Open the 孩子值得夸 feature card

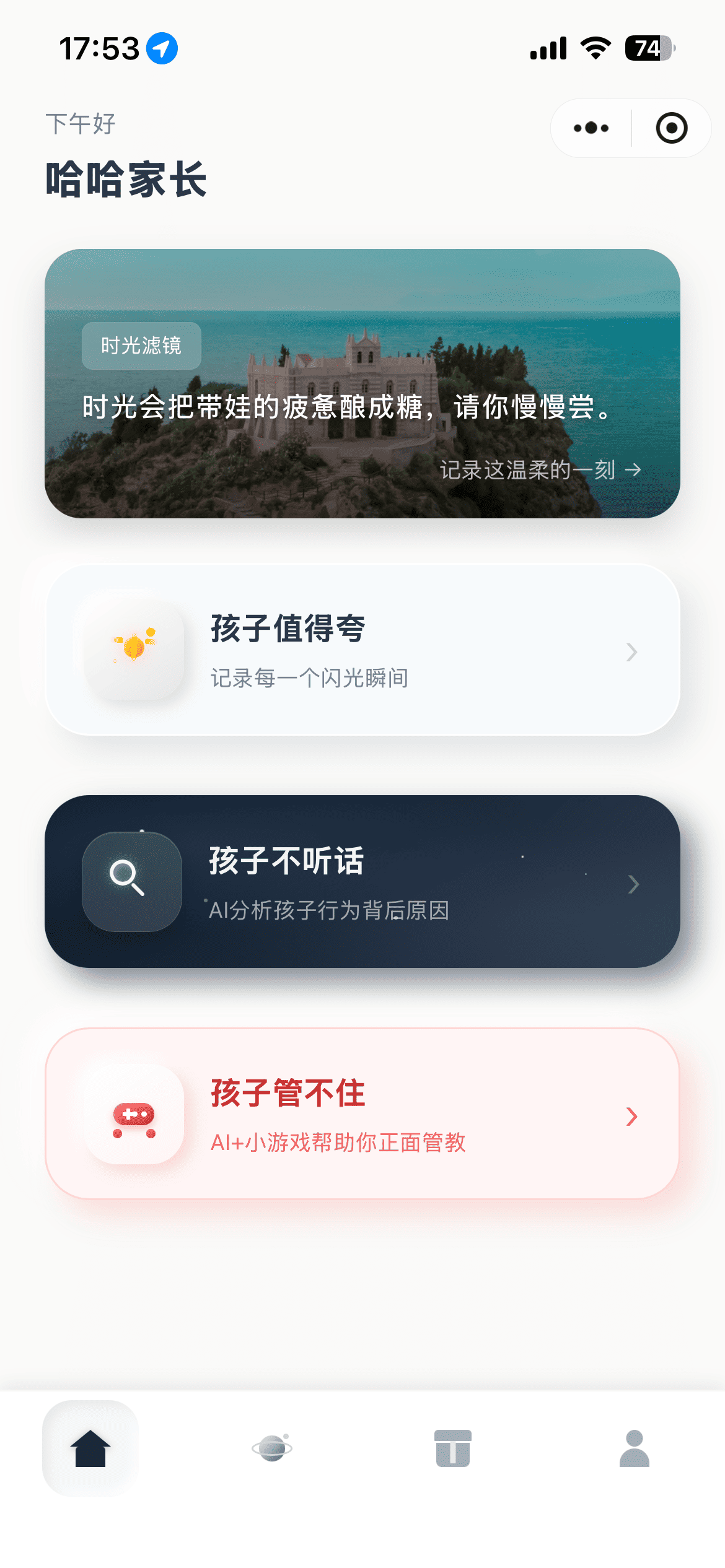click(x=362, y=650)
